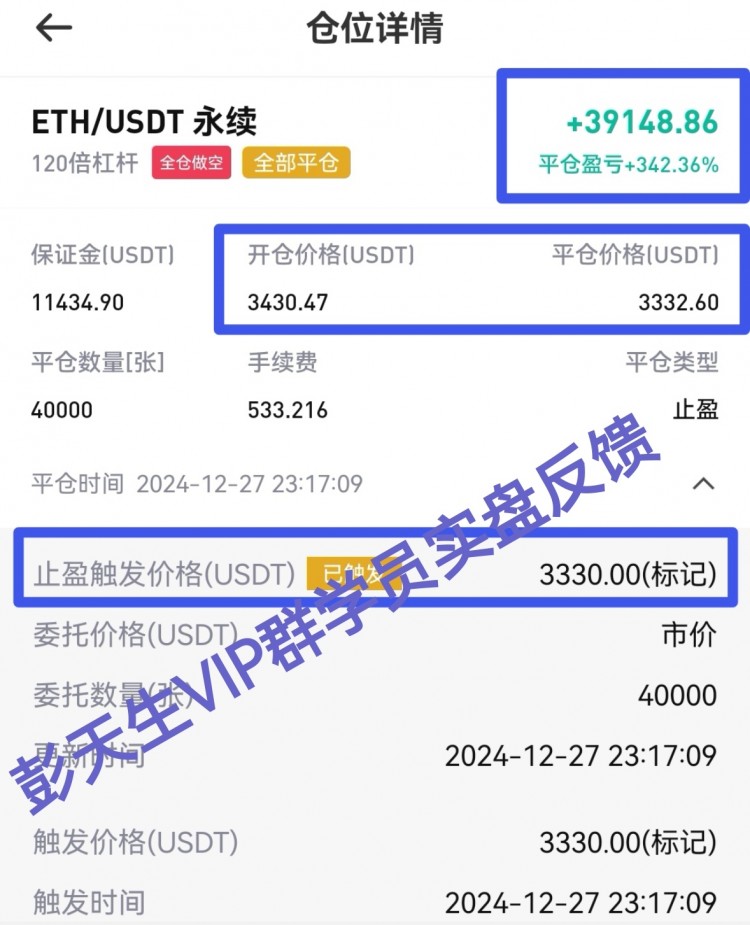Tap the 触发价格 3330.00(标记) value

coord(630,843)
